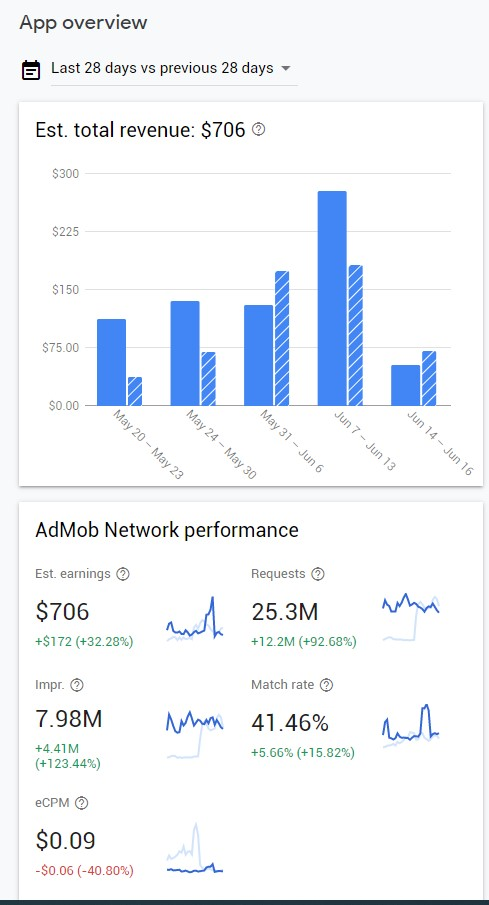Viewport: 489px width, 905px height.
Task: View eCPM help info icon
Action: 82,803
